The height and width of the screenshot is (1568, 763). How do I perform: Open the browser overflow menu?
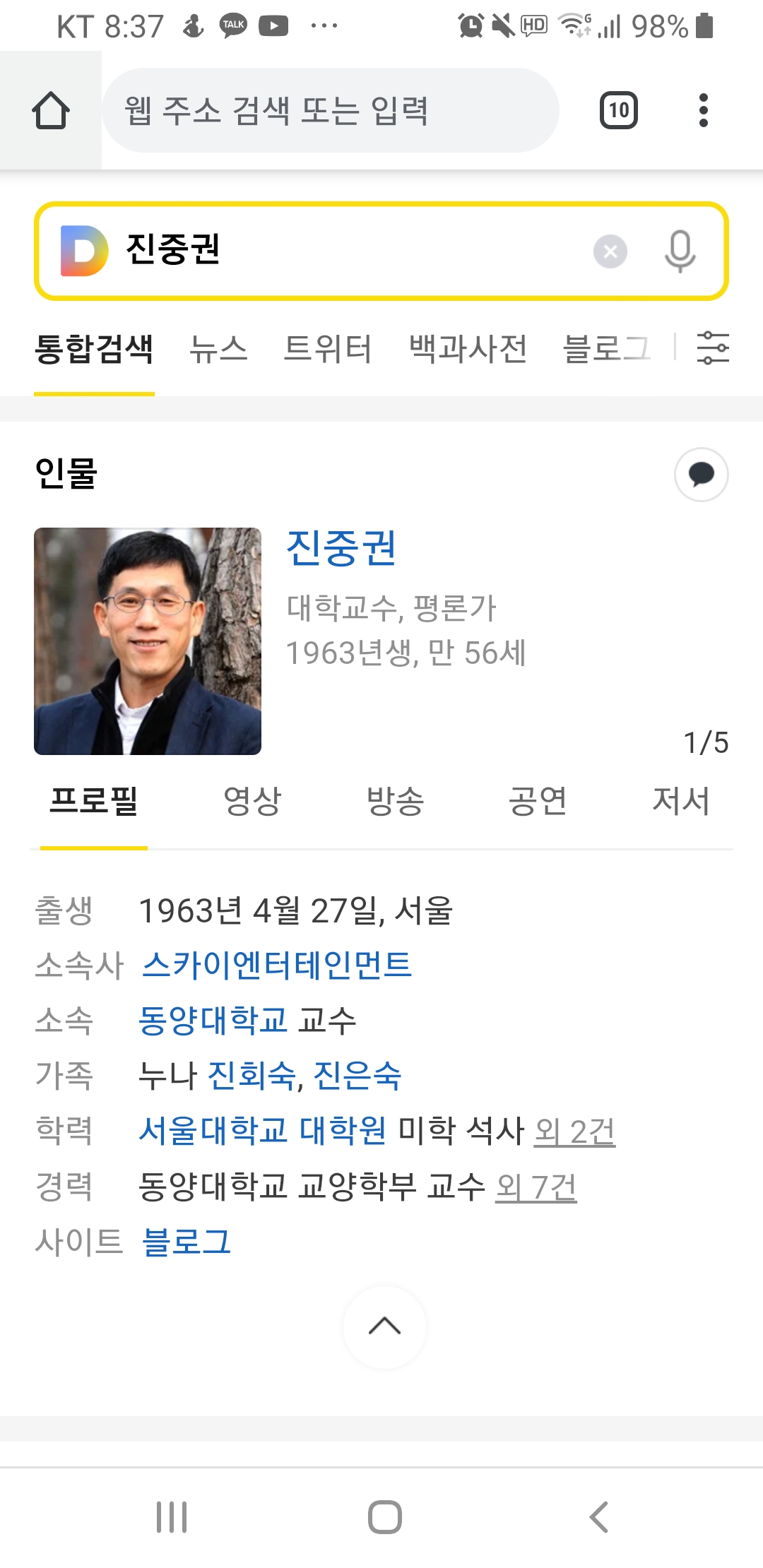point(702,111)
